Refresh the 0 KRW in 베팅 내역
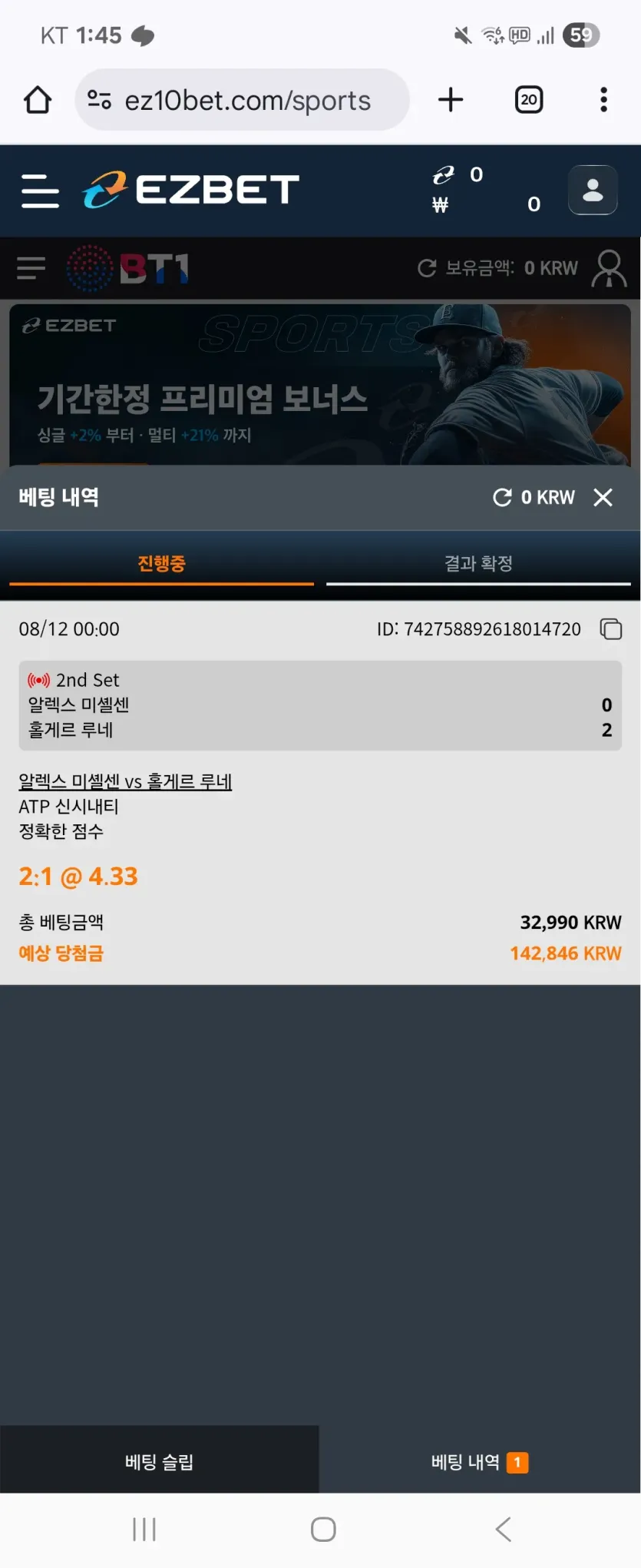 [502, 498]
